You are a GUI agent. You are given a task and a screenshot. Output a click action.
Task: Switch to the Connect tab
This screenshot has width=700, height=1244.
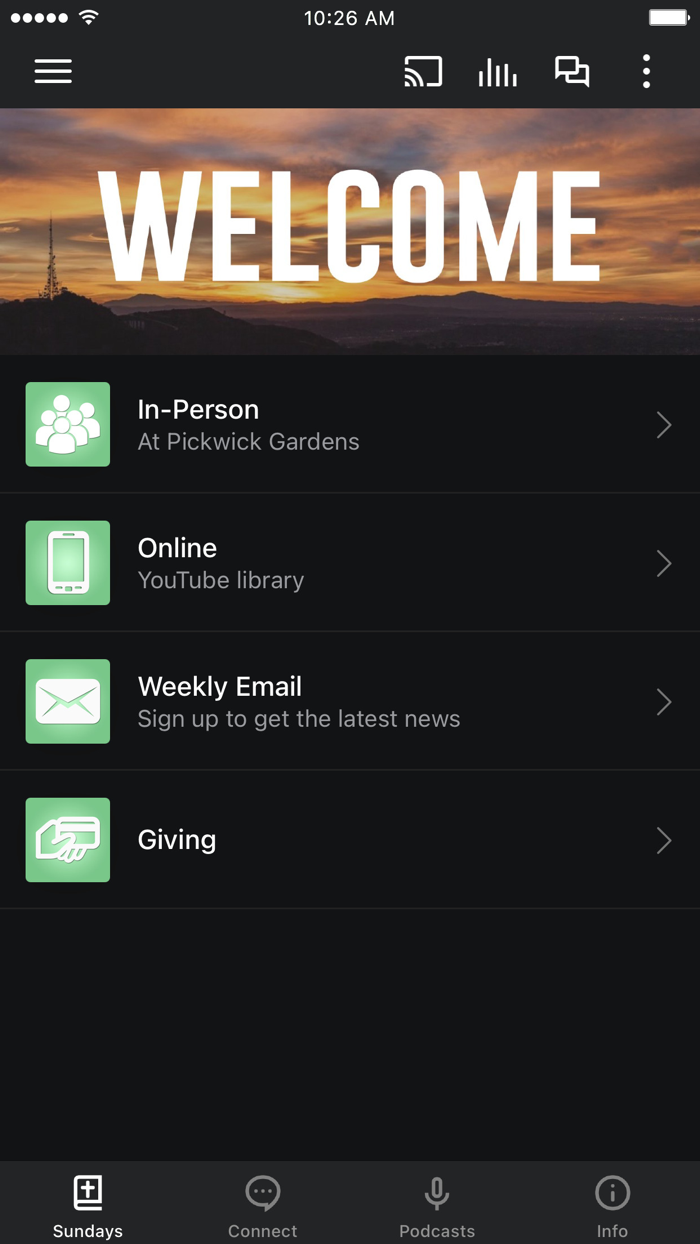(263, 1205)
